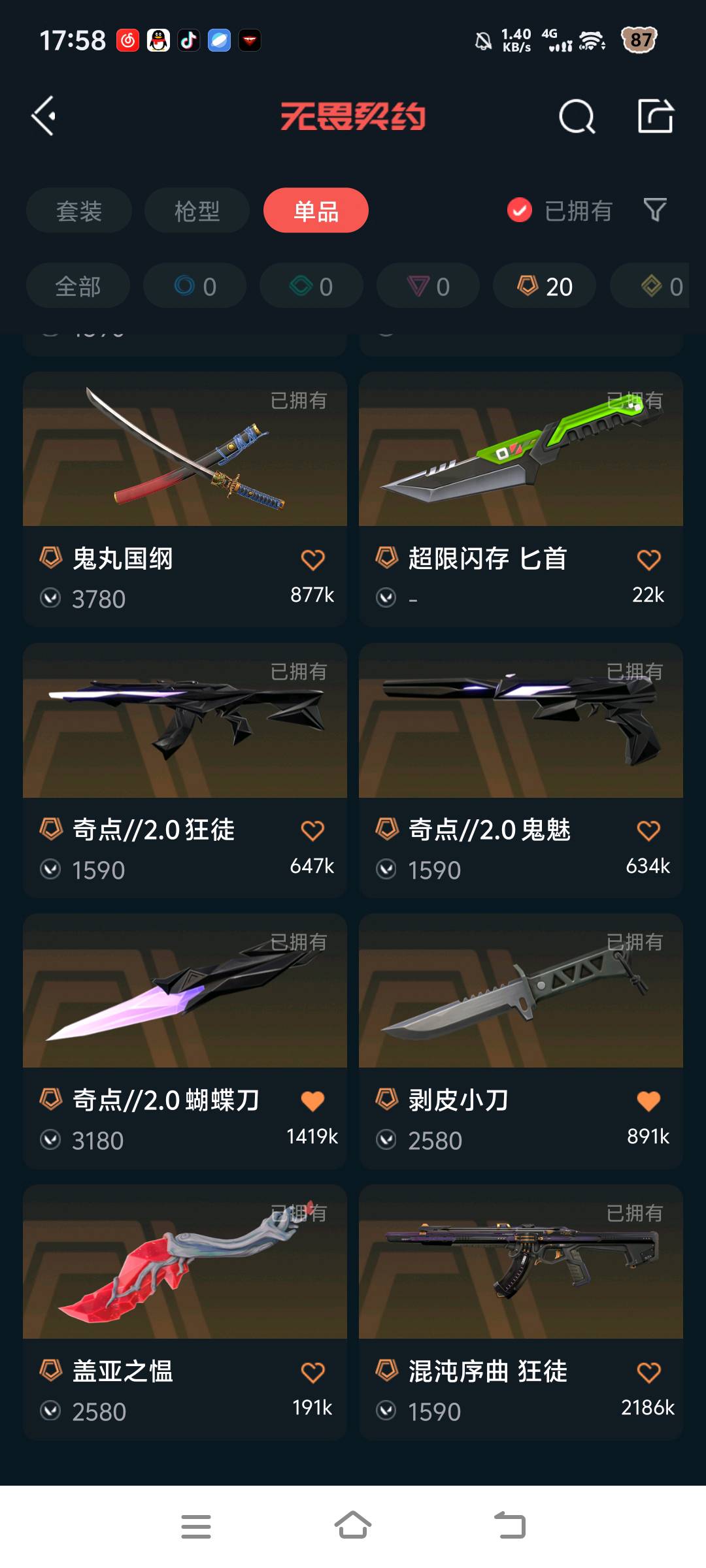This screenshot has height=1568, width=706.
Task: Like the 超限闪存 匕首 skin
Action: pos(648,559)
